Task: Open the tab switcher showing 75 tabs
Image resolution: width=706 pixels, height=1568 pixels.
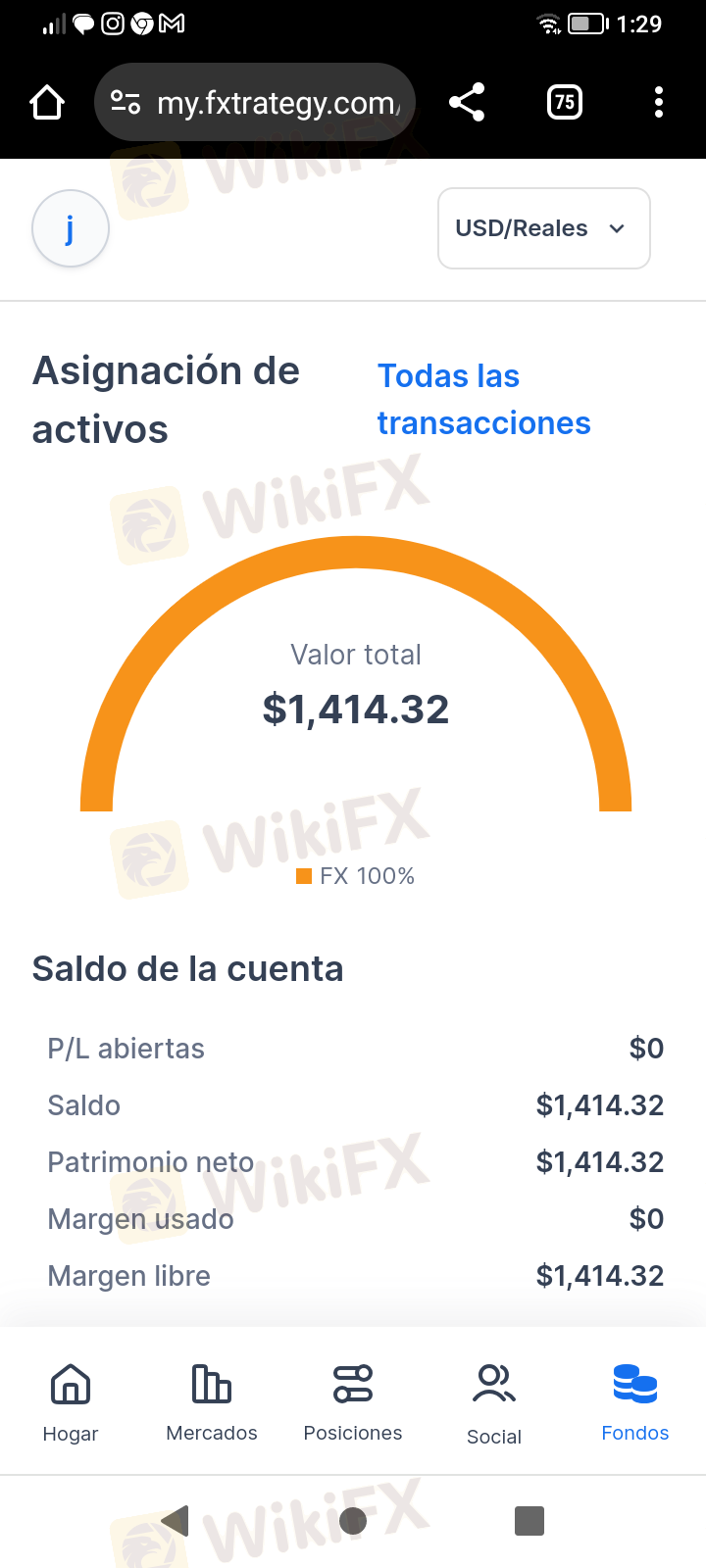Action: tap(565, 102)
